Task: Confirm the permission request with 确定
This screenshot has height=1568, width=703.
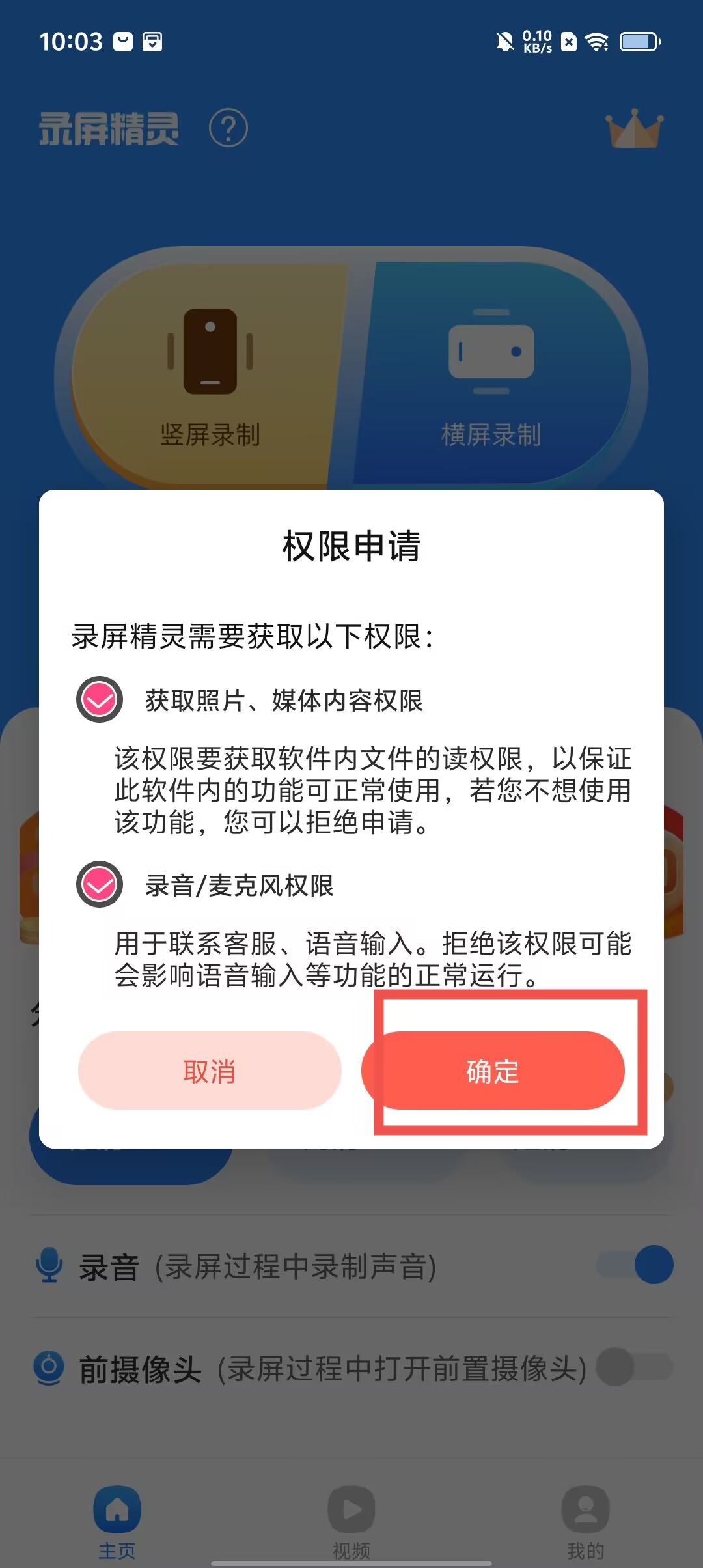Action: pyautogui.click(x=493, y=1071)
